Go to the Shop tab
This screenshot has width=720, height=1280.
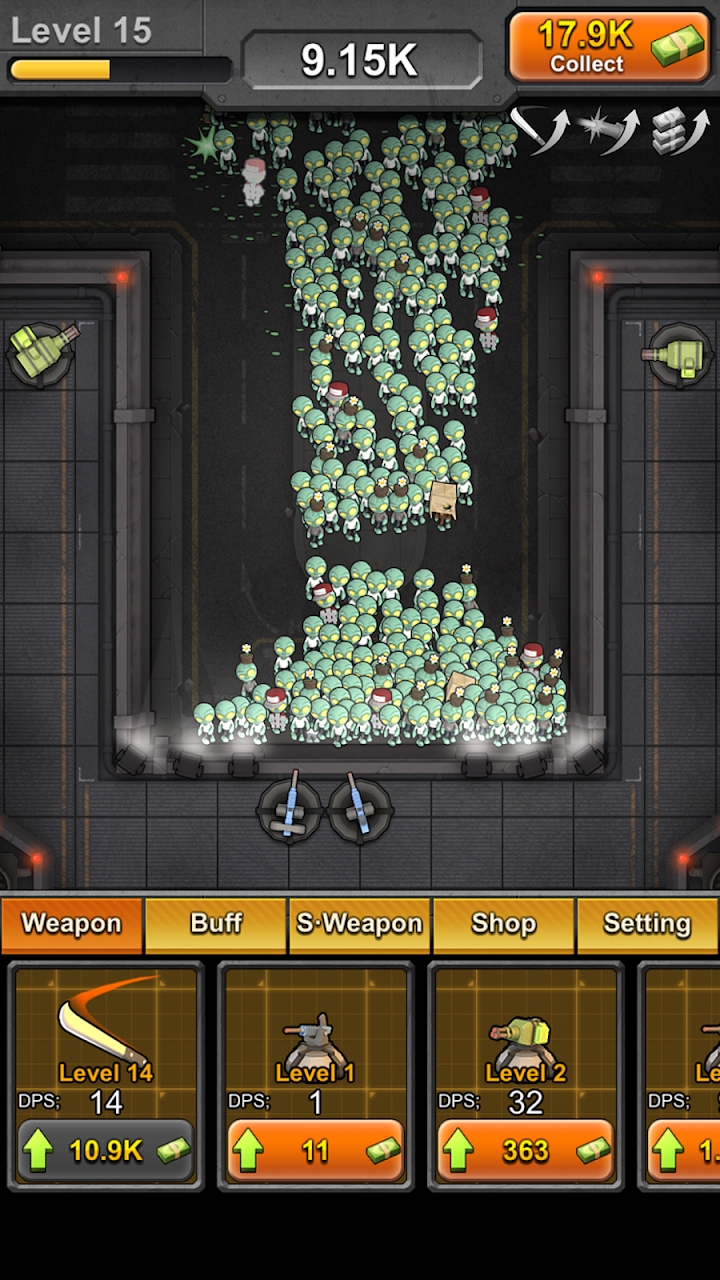click(503, 924)
